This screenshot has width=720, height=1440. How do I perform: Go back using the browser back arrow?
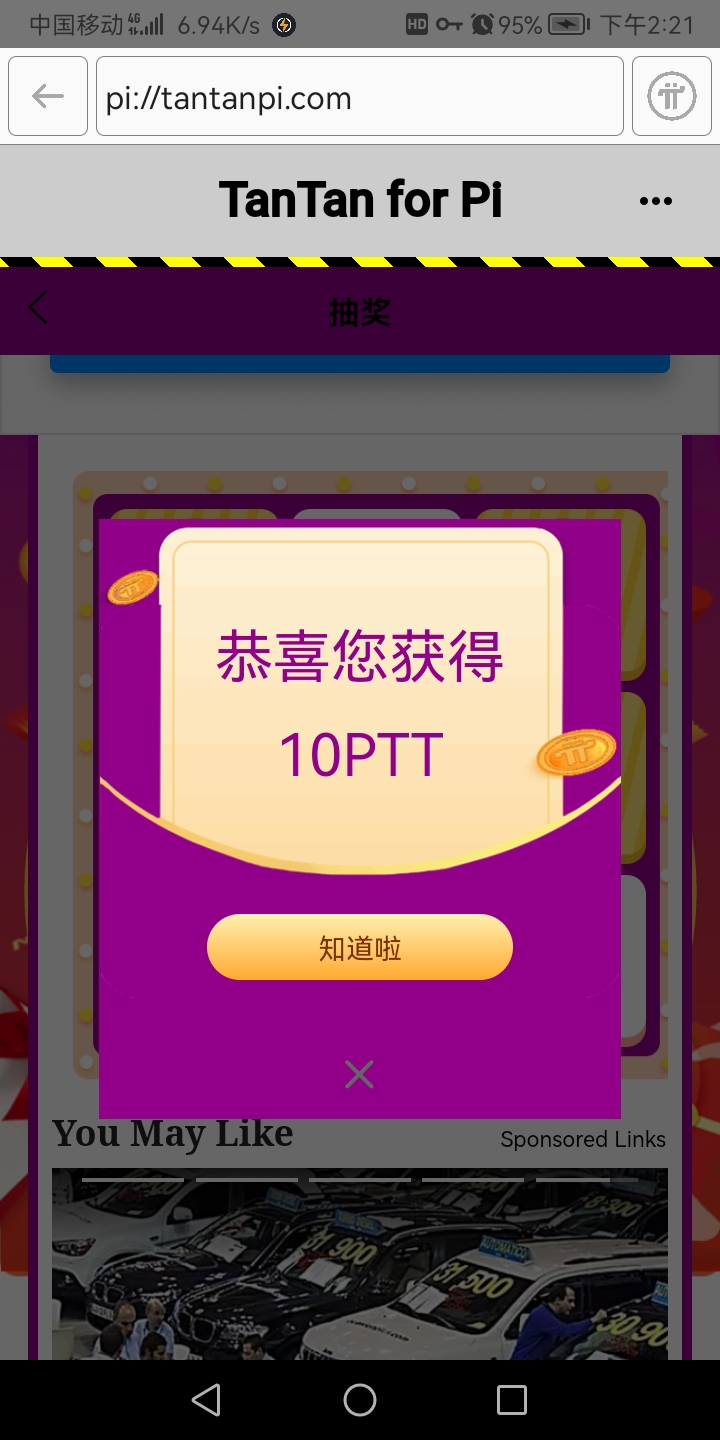click(x=48, y=96)
